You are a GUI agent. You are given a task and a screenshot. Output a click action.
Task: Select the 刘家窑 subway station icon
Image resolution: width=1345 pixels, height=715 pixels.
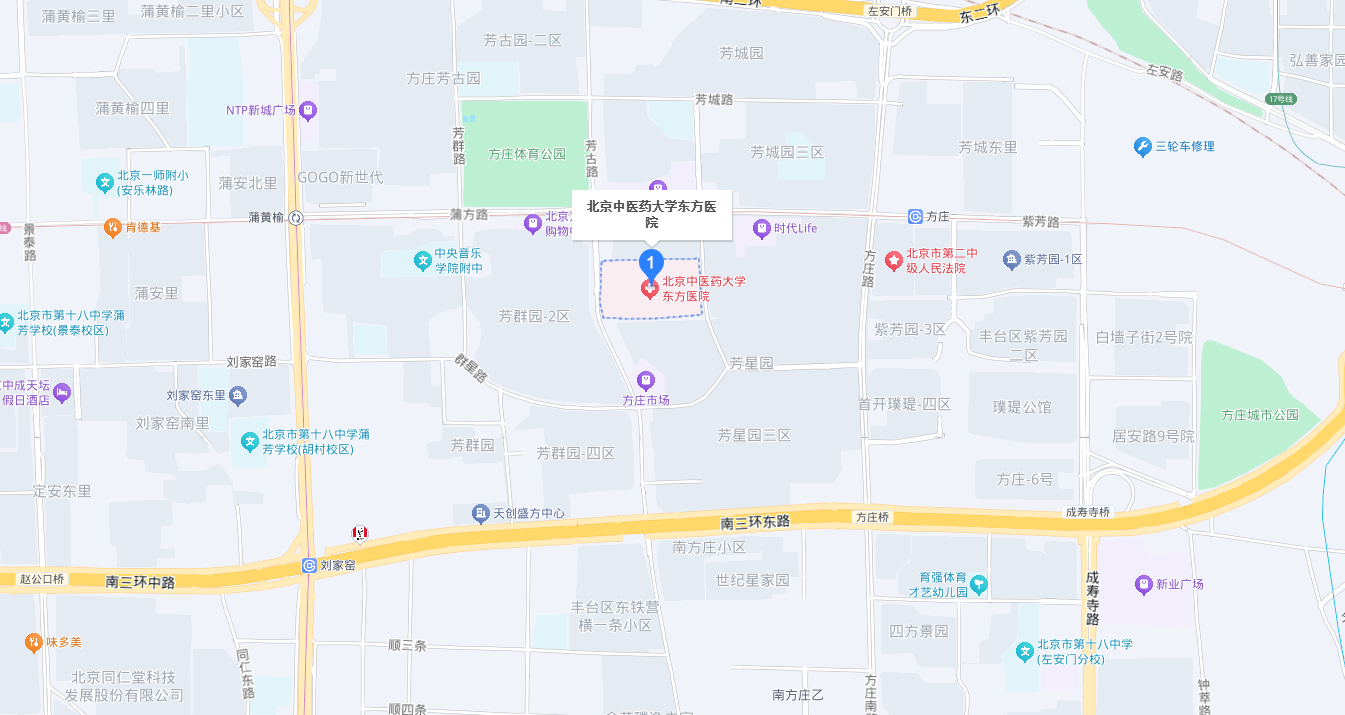[309, 566]
